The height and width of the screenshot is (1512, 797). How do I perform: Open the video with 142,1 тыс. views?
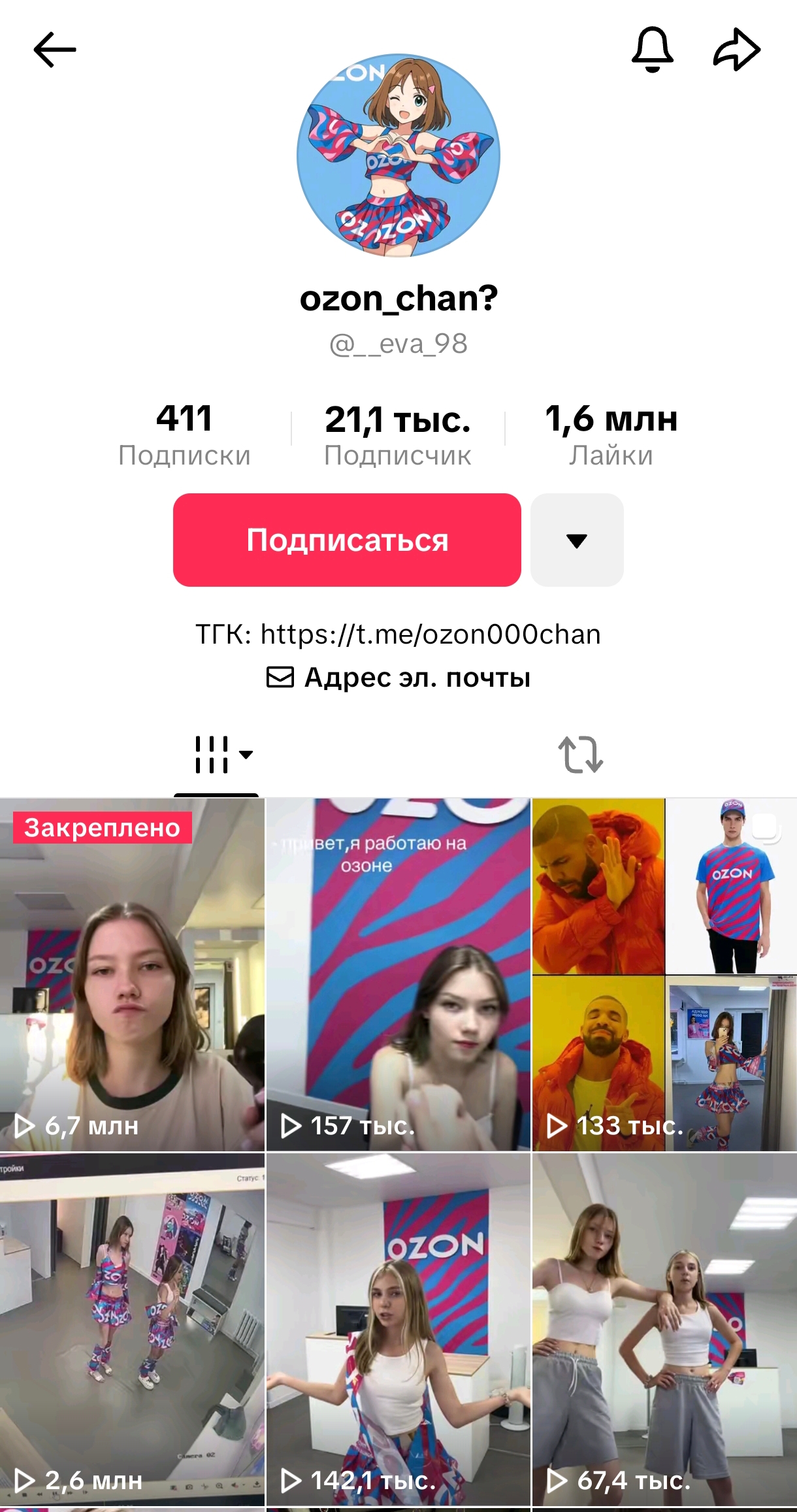[x=398, y=1330]
